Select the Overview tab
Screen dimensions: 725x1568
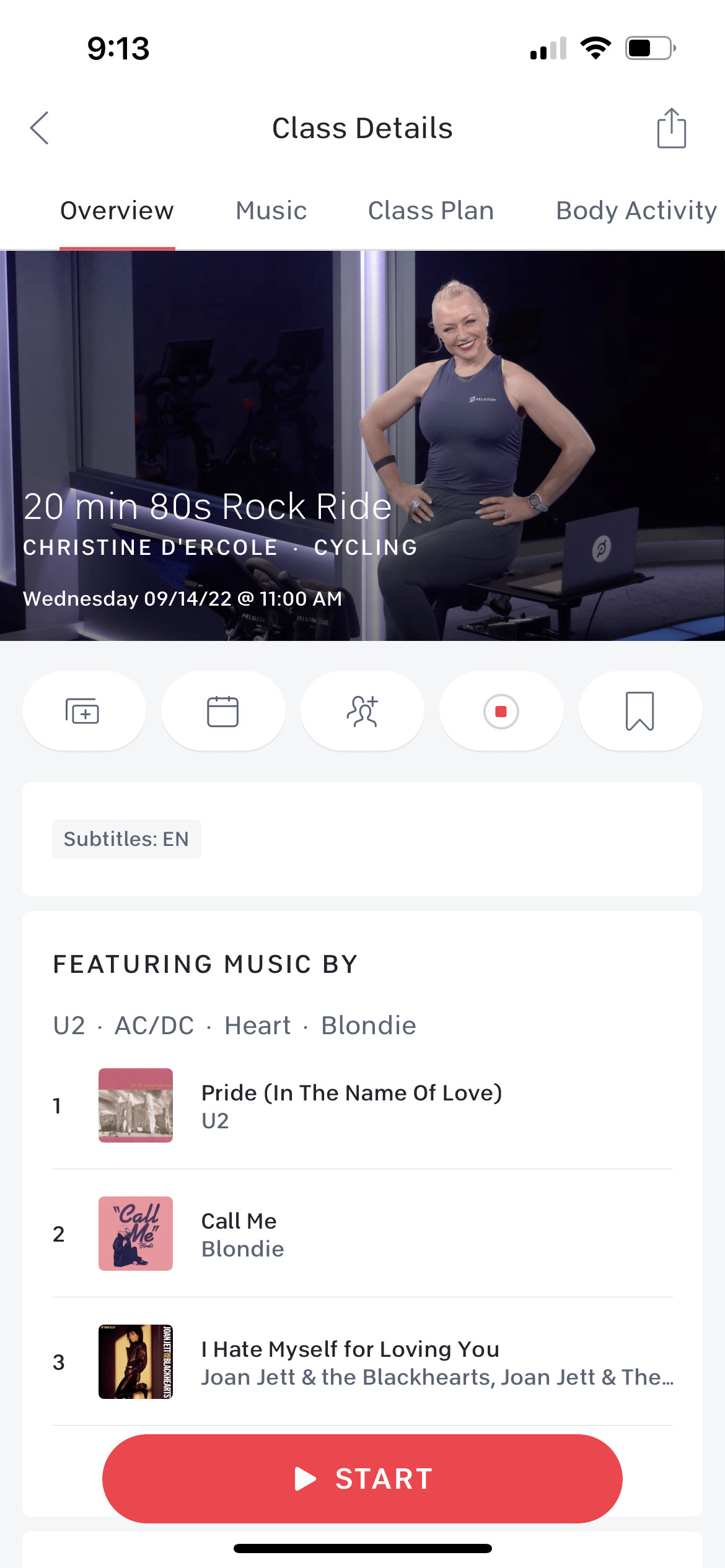[117, 211]
